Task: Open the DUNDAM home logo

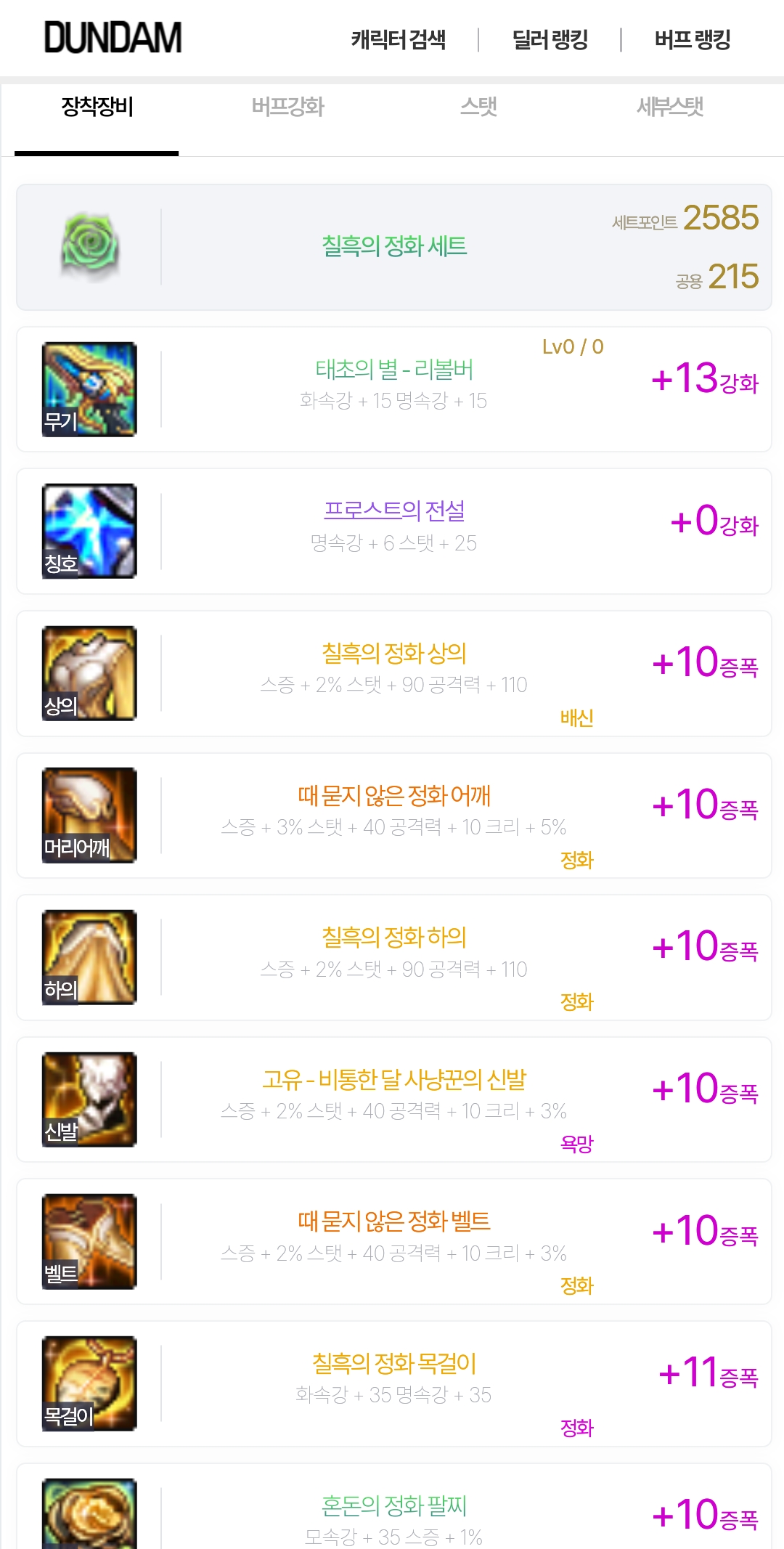Action: pos(113,38)
